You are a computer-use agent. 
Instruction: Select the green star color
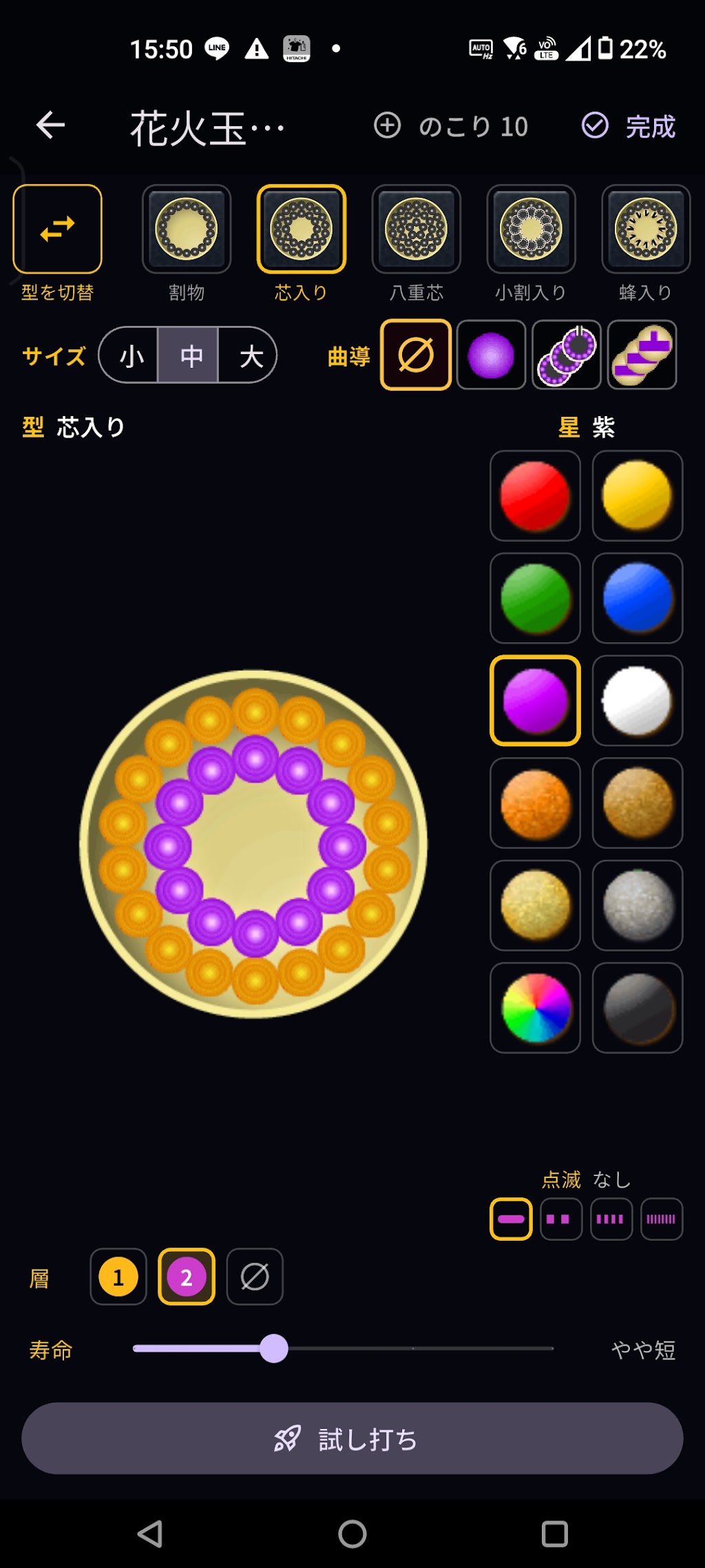pos(535,598)
